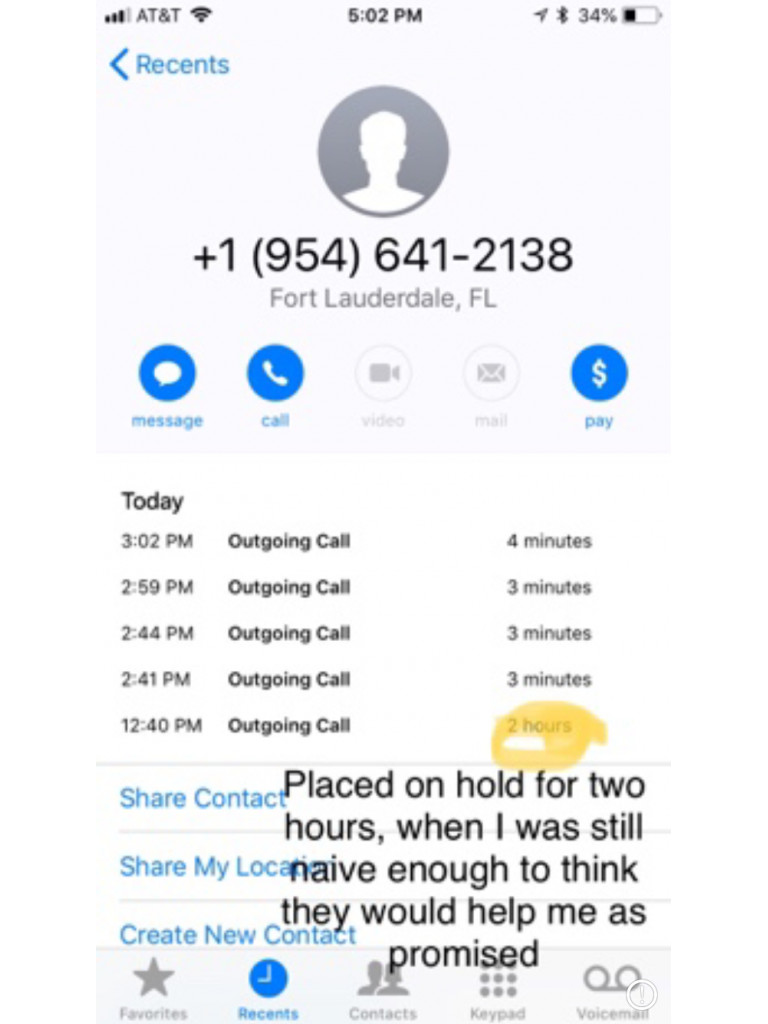Tap the circled exclamation mark icon
768x1024 pixels.
coord(642,994)
